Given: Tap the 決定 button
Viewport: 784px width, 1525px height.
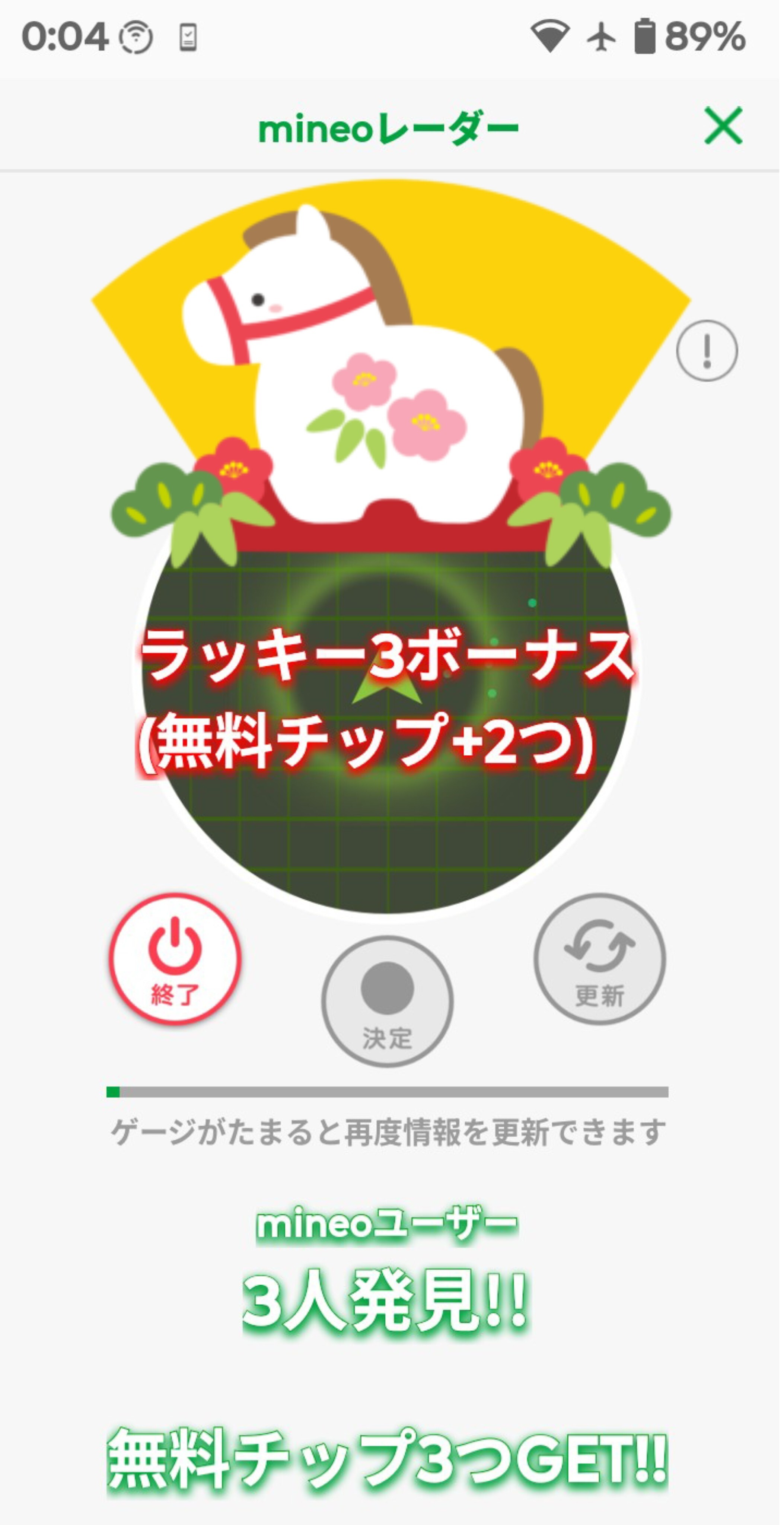Looking at the screenshot, I should pos(387,1002).
